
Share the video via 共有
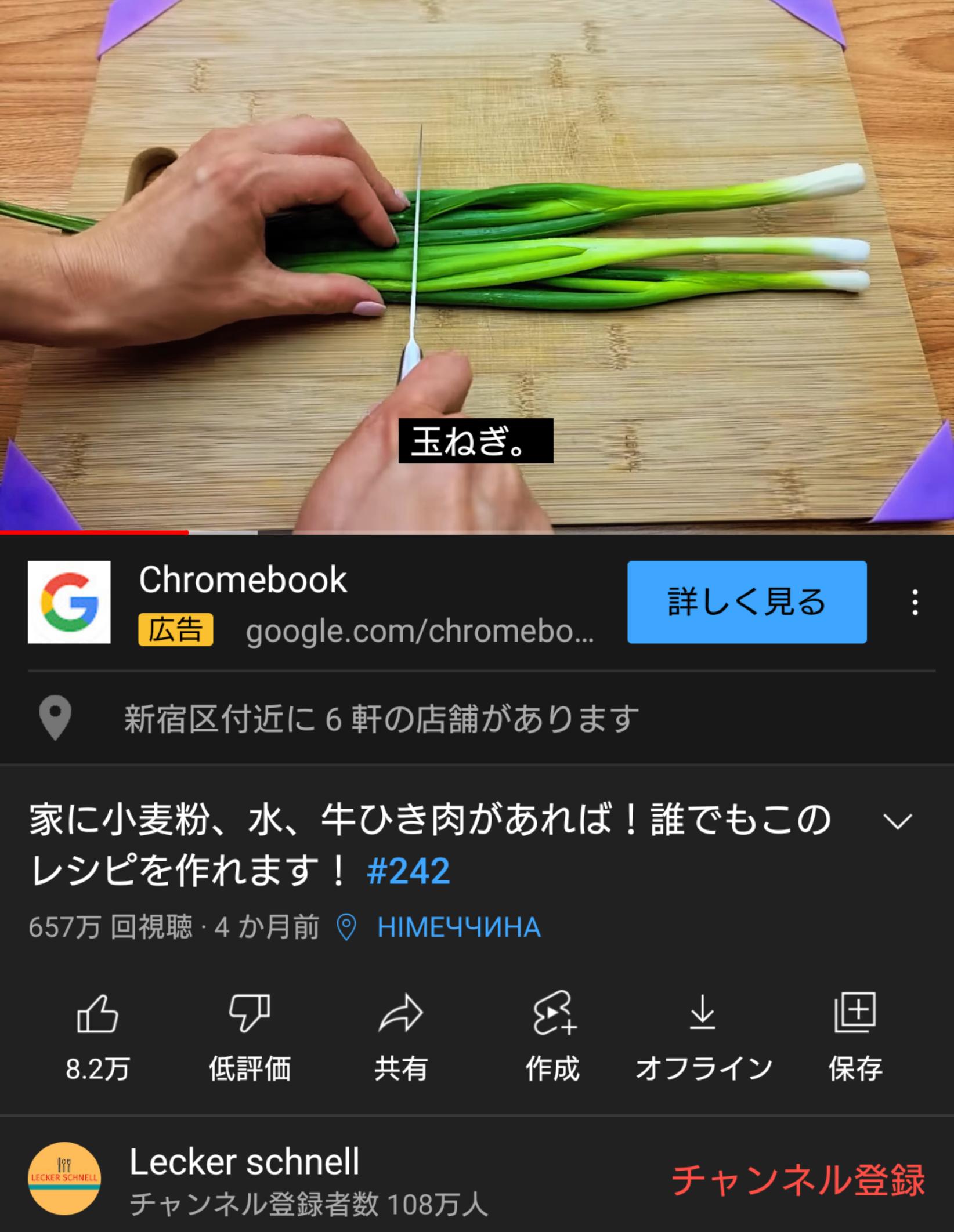pyautogui.click(x=401, y=1037)
